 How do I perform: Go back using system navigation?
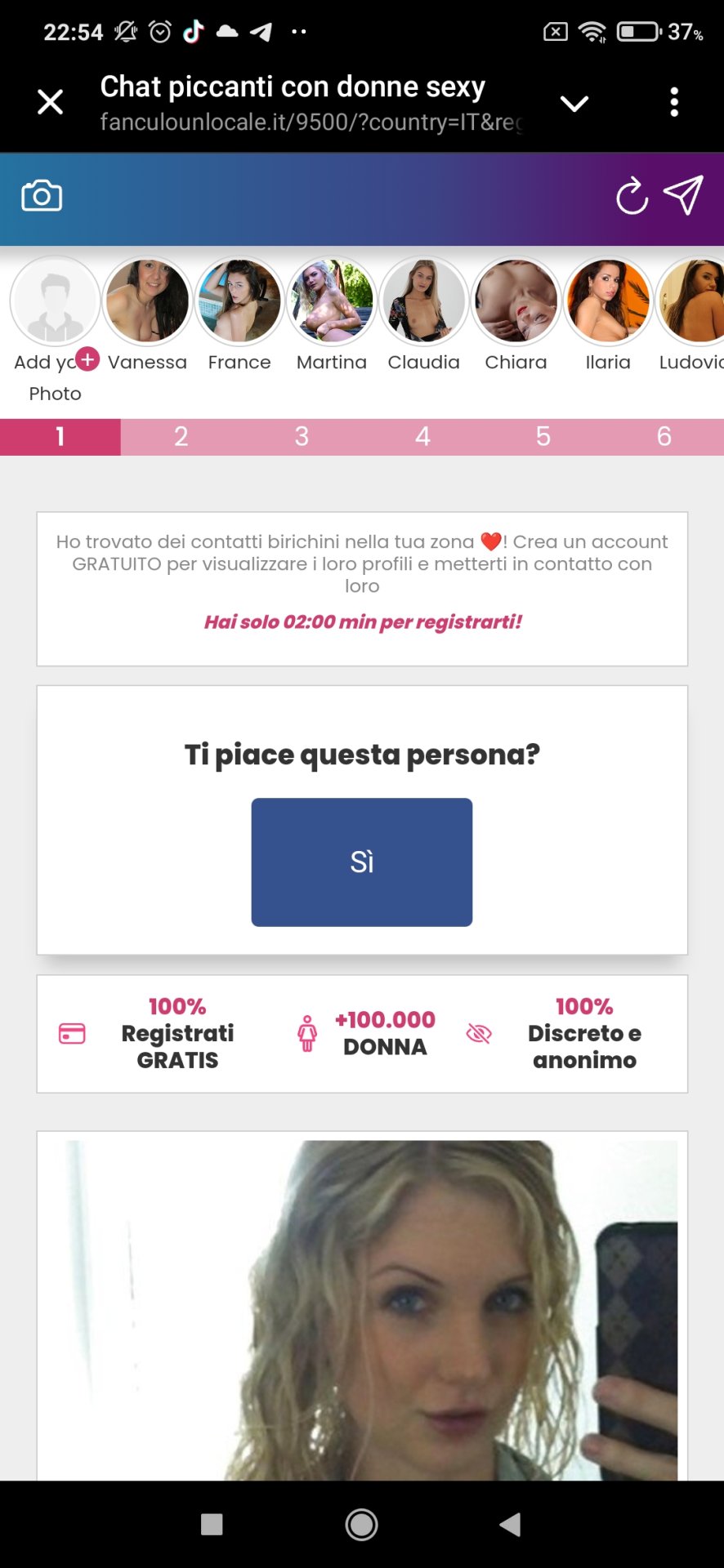(x=510, y=1524)
